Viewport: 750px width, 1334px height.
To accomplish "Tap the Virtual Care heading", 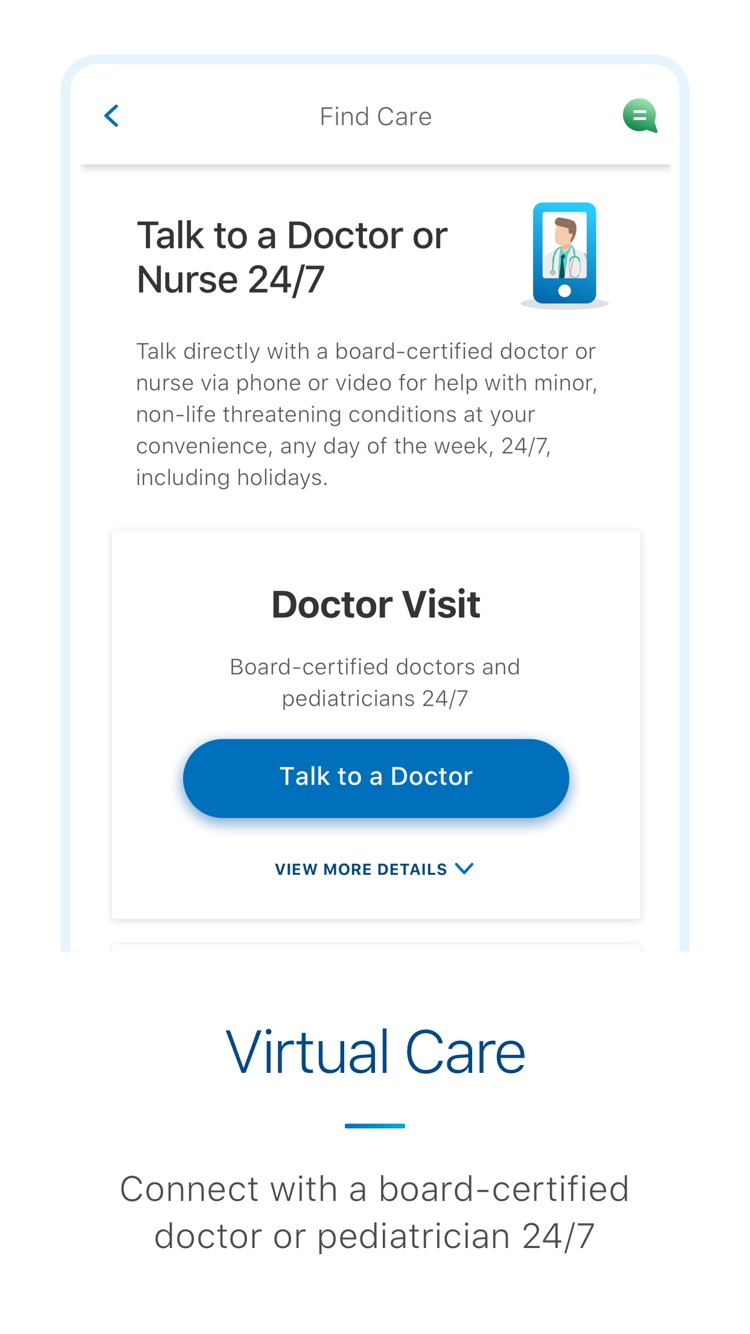I will (375, 1051).
